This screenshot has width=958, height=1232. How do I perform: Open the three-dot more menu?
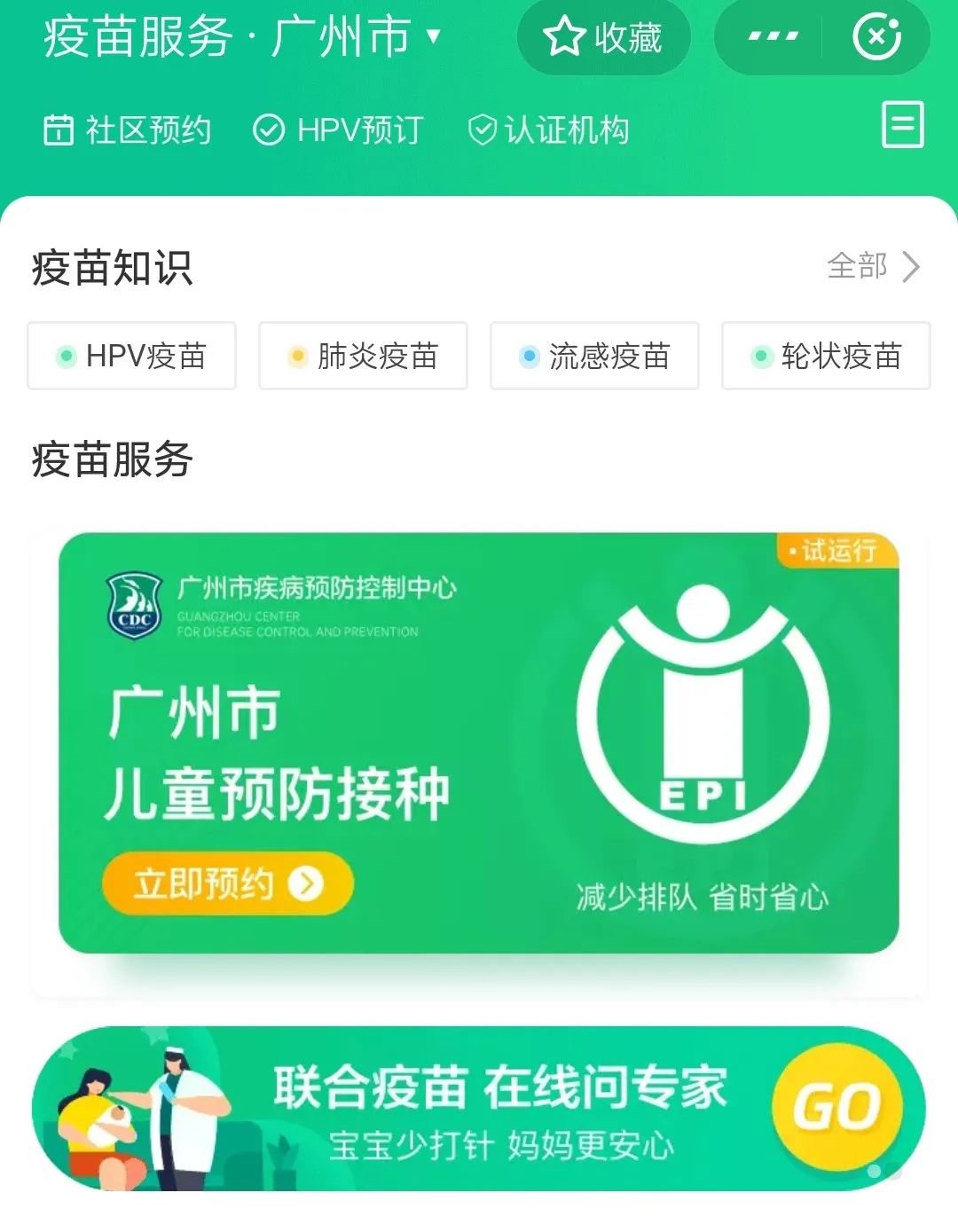click(x=772, y=37)
